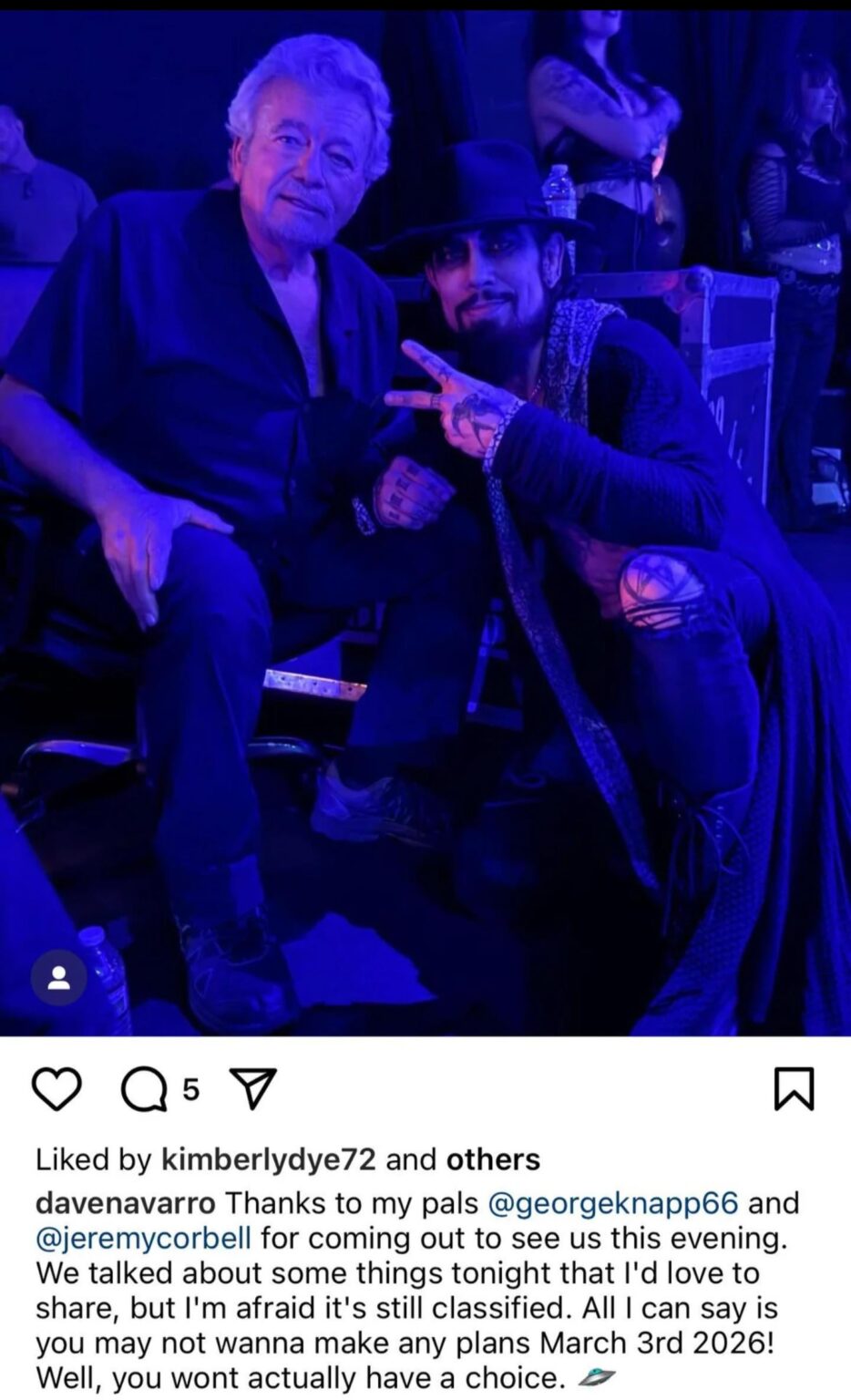Open kimberlydye72's profile from the likes line
Image resolution: width=851 pixels, height=1400 pixels.
click(268, 1158)
